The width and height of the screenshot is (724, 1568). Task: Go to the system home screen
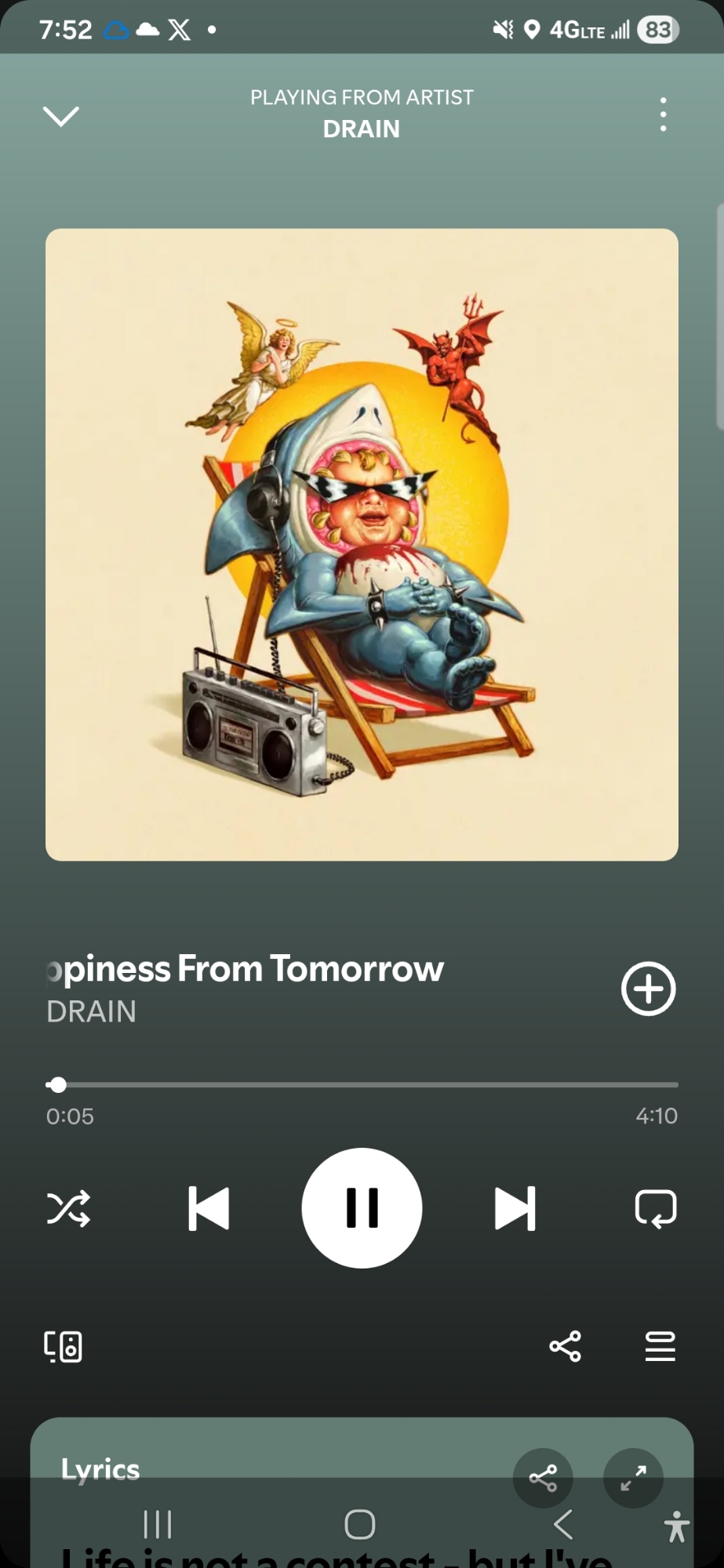click(x=360, y=1525)
